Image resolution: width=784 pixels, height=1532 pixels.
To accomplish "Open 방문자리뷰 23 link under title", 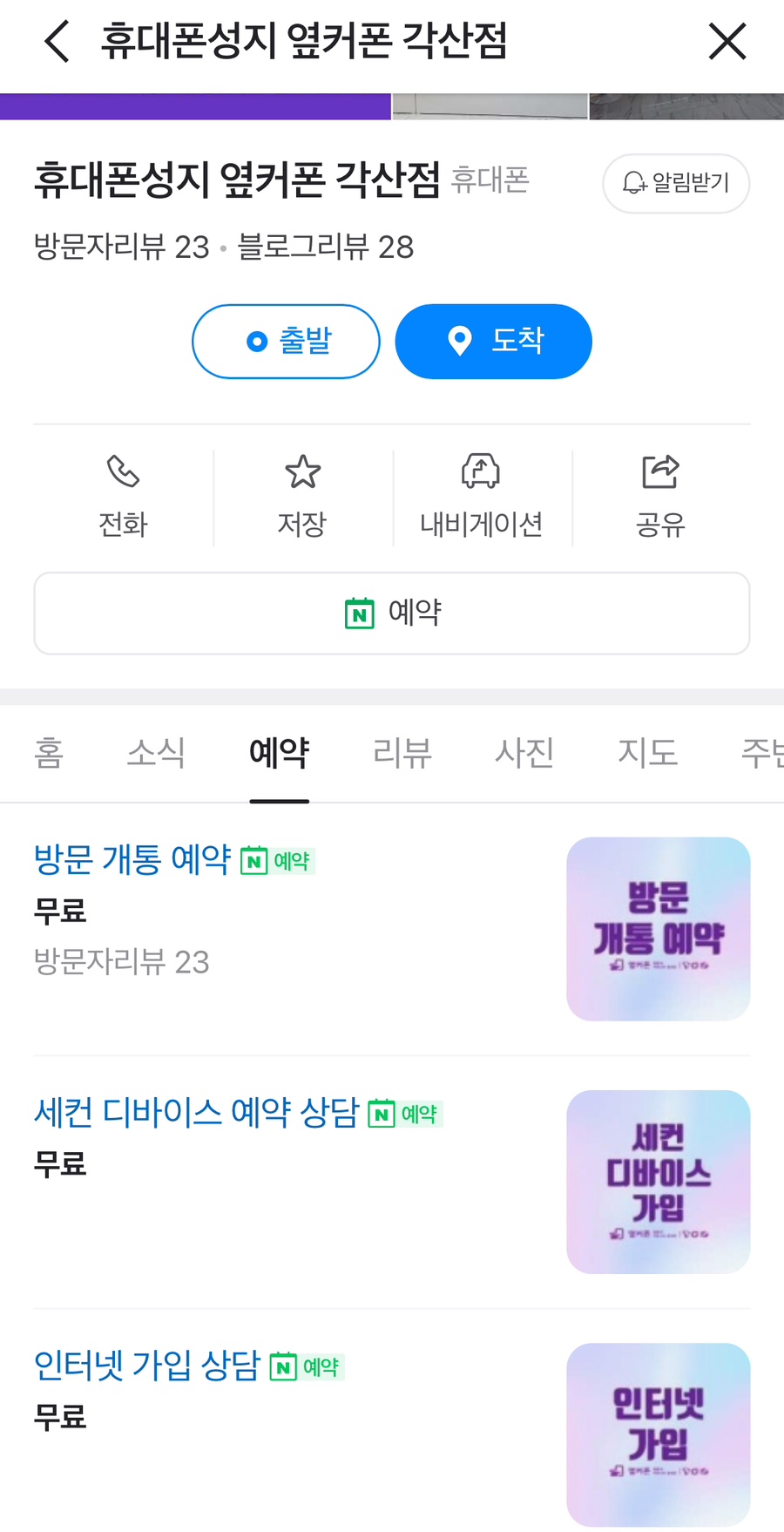I will point(122,247).
